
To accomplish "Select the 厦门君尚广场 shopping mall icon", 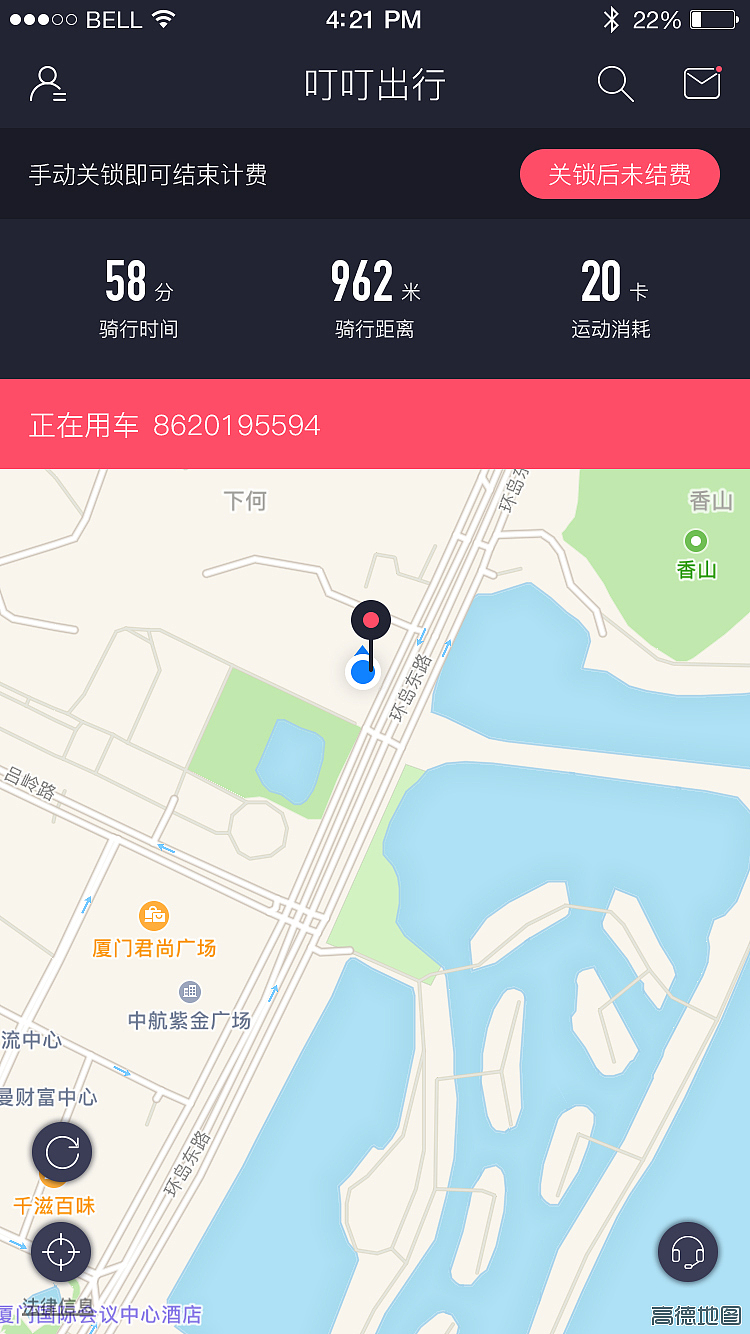I will [x=154, y=915].
